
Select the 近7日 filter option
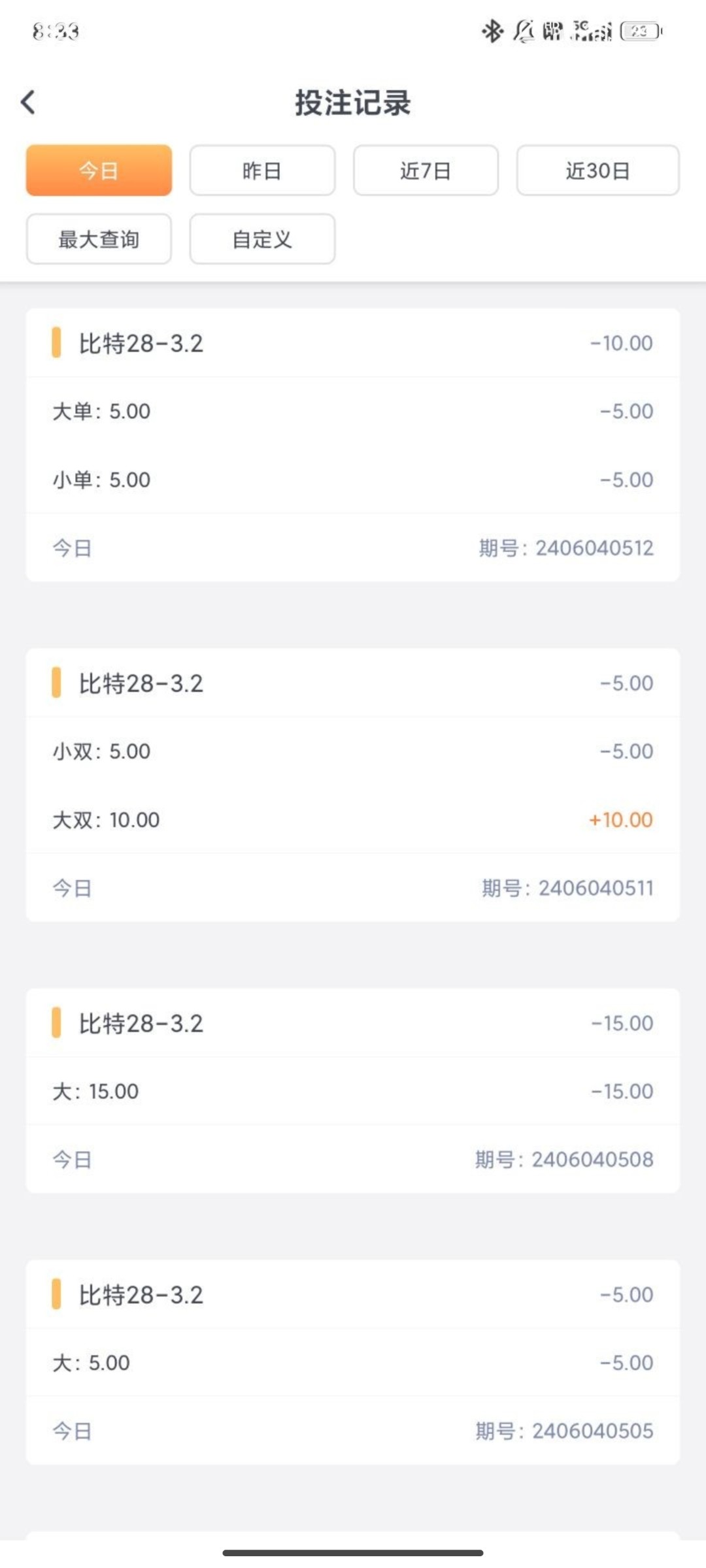426,171
